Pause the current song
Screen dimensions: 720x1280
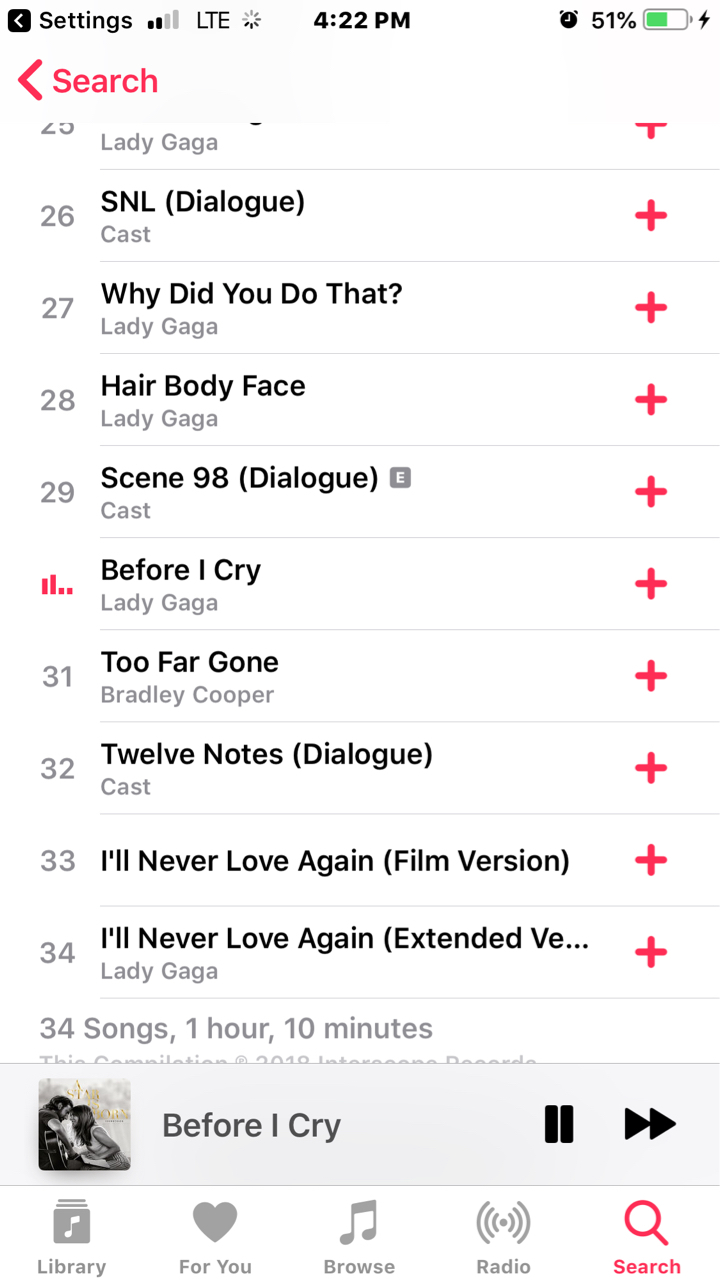coord(559,1124)
